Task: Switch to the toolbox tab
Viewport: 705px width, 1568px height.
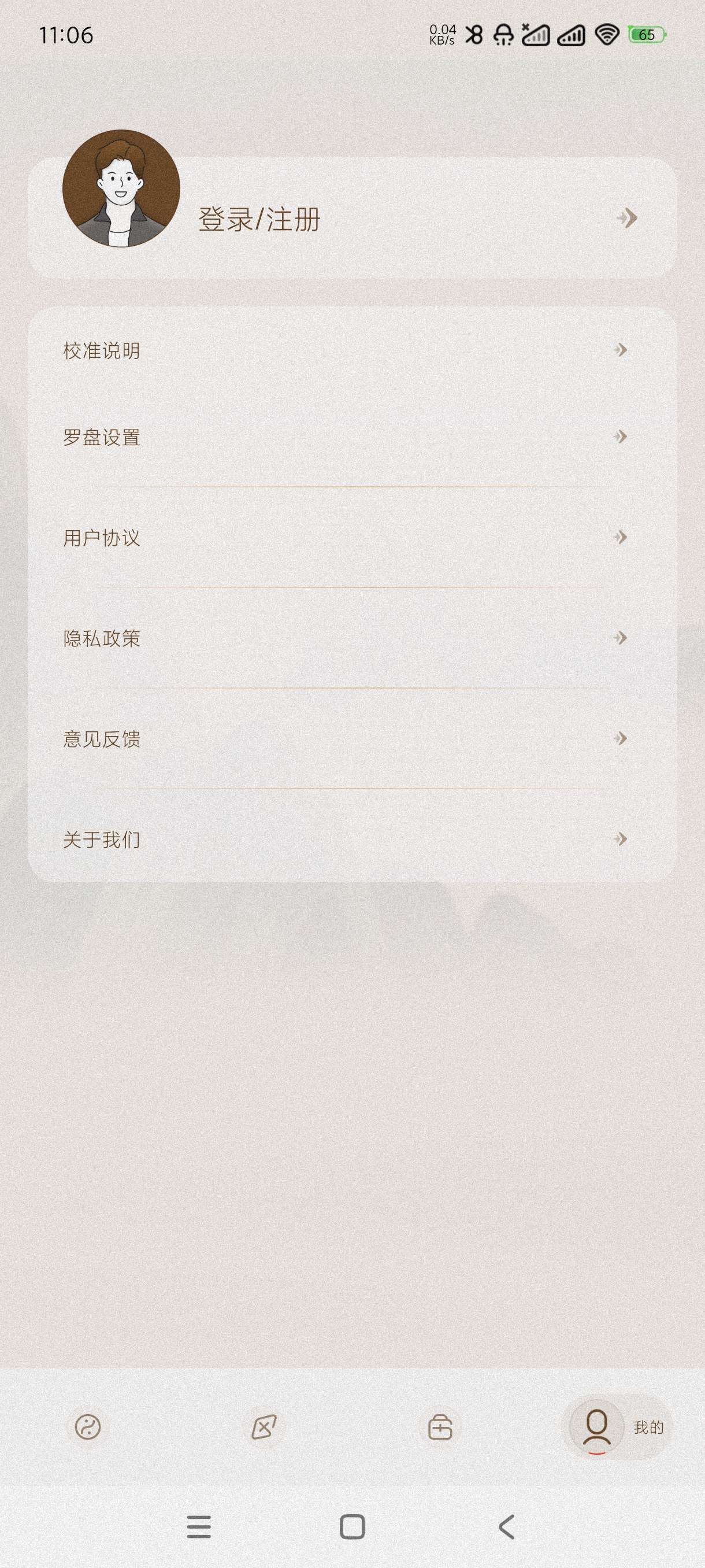Action: point(440,1427)
